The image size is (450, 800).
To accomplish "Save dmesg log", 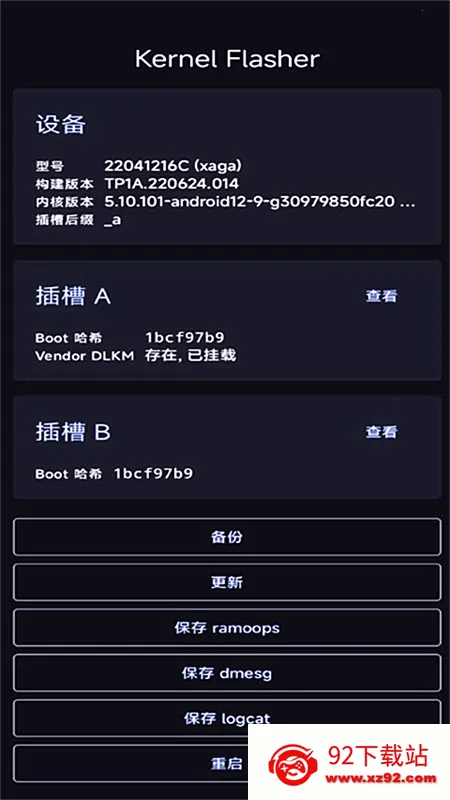I will [227, 673].
